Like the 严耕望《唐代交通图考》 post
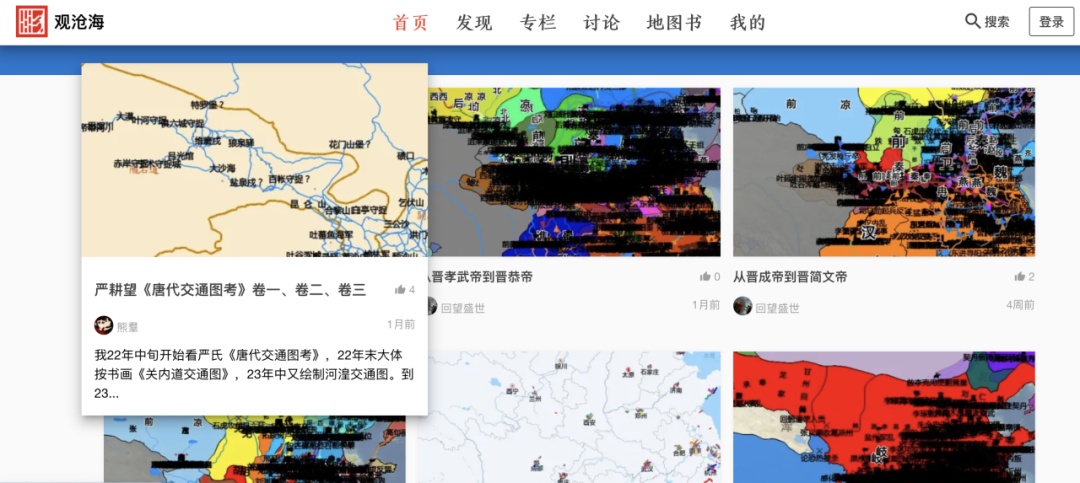This screenshot has height=483, width=1080. coord(405,290)
